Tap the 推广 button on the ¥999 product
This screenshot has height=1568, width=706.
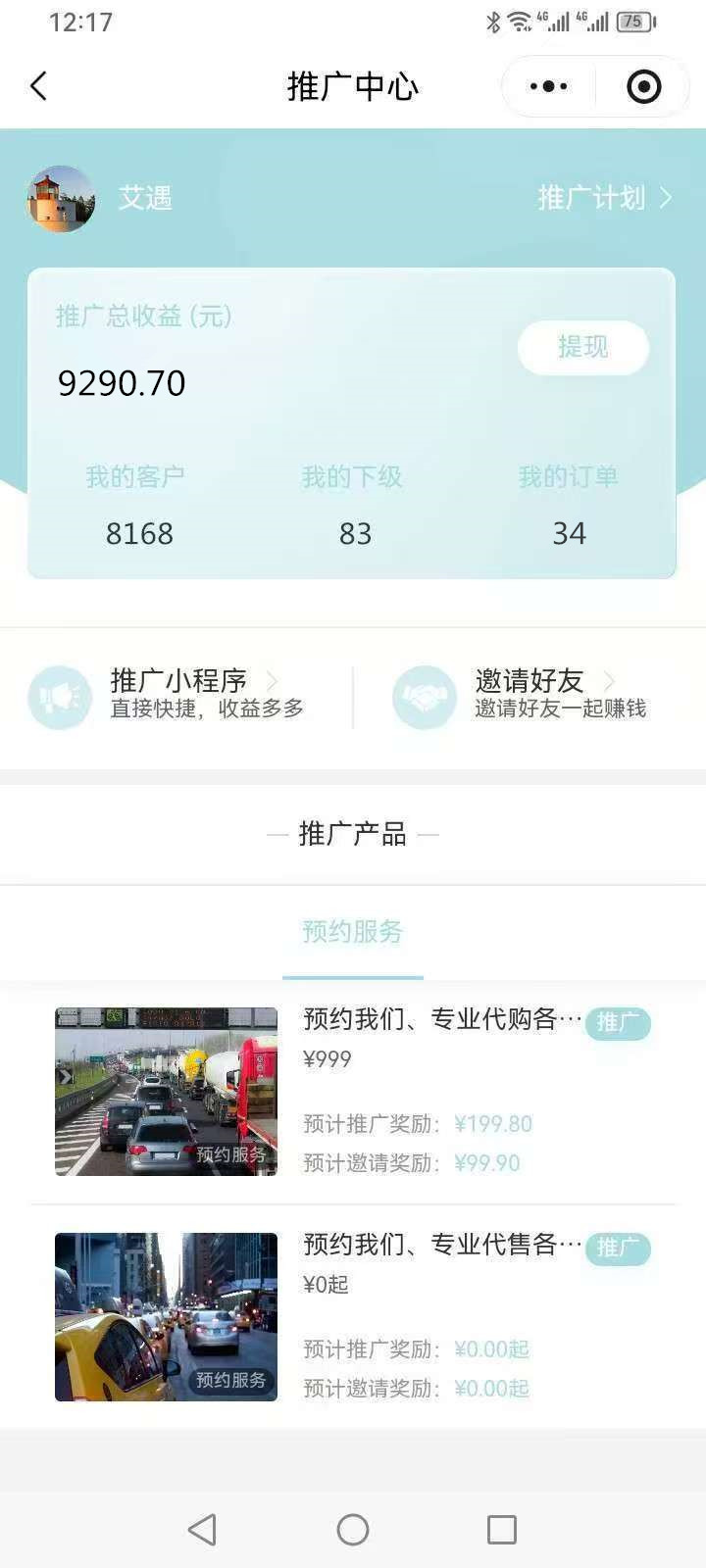(618, 1023)
